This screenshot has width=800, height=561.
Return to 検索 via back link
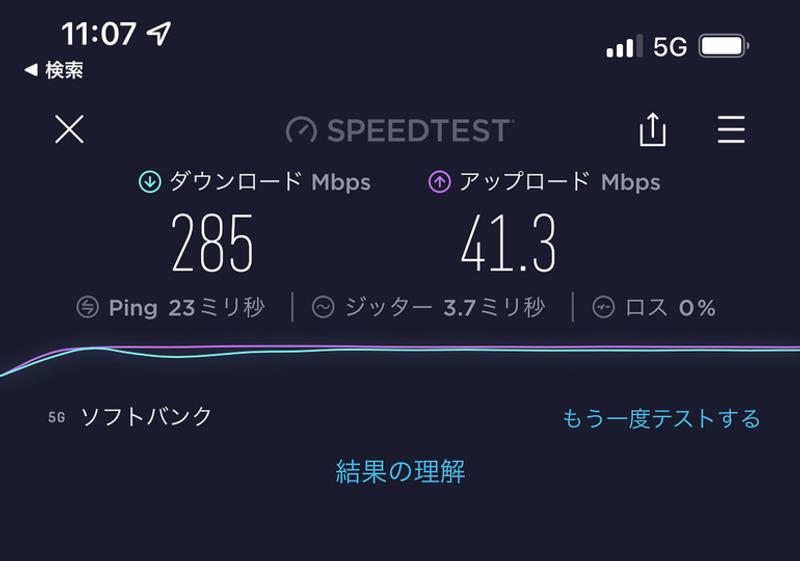click(54, 70)
